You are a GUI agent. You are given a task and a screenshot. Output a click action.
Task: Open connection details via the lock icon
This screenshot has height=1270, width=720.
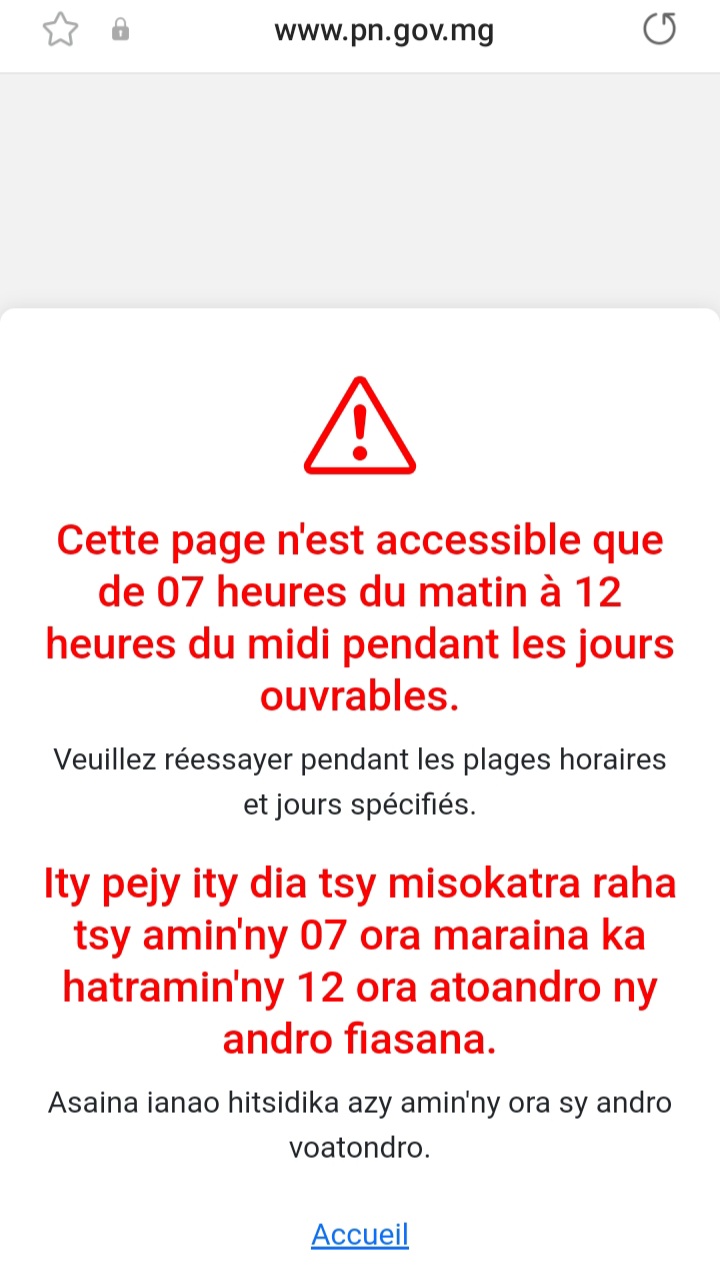(x=121, y=30)
